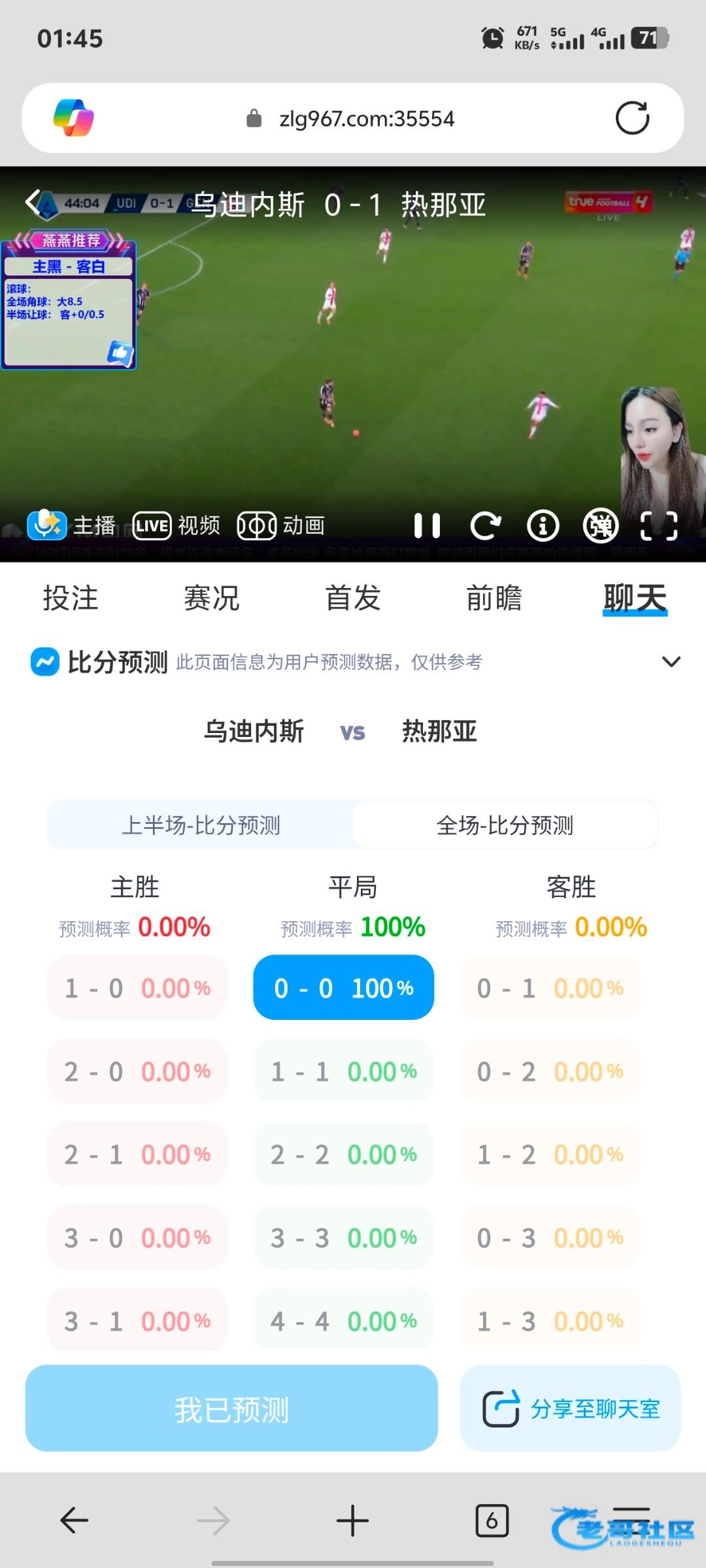This screenshot has width=706, height=1568.
Task: Open the match info icon
Action: tap(543, 525)
